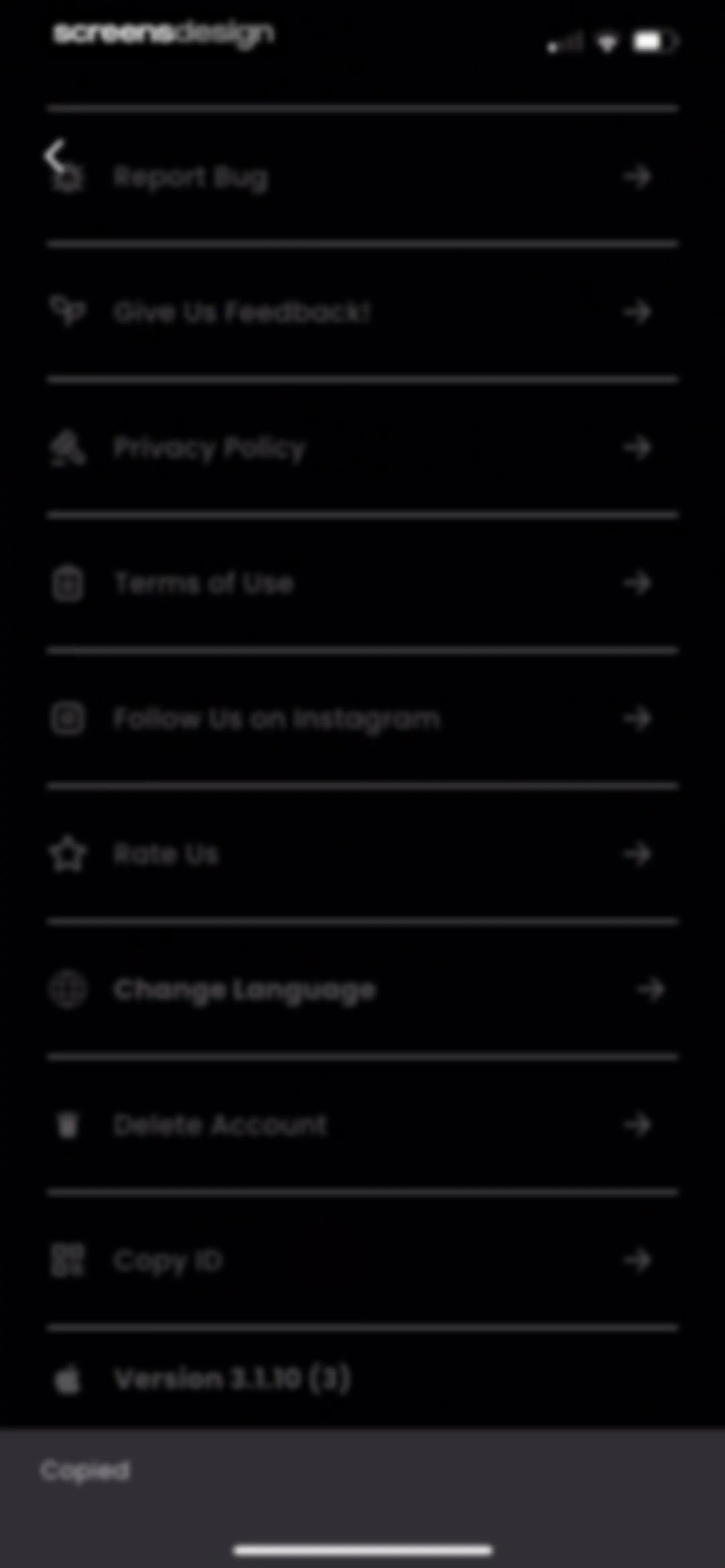
Task: Tap the Rate Us row
Action: 363,854
